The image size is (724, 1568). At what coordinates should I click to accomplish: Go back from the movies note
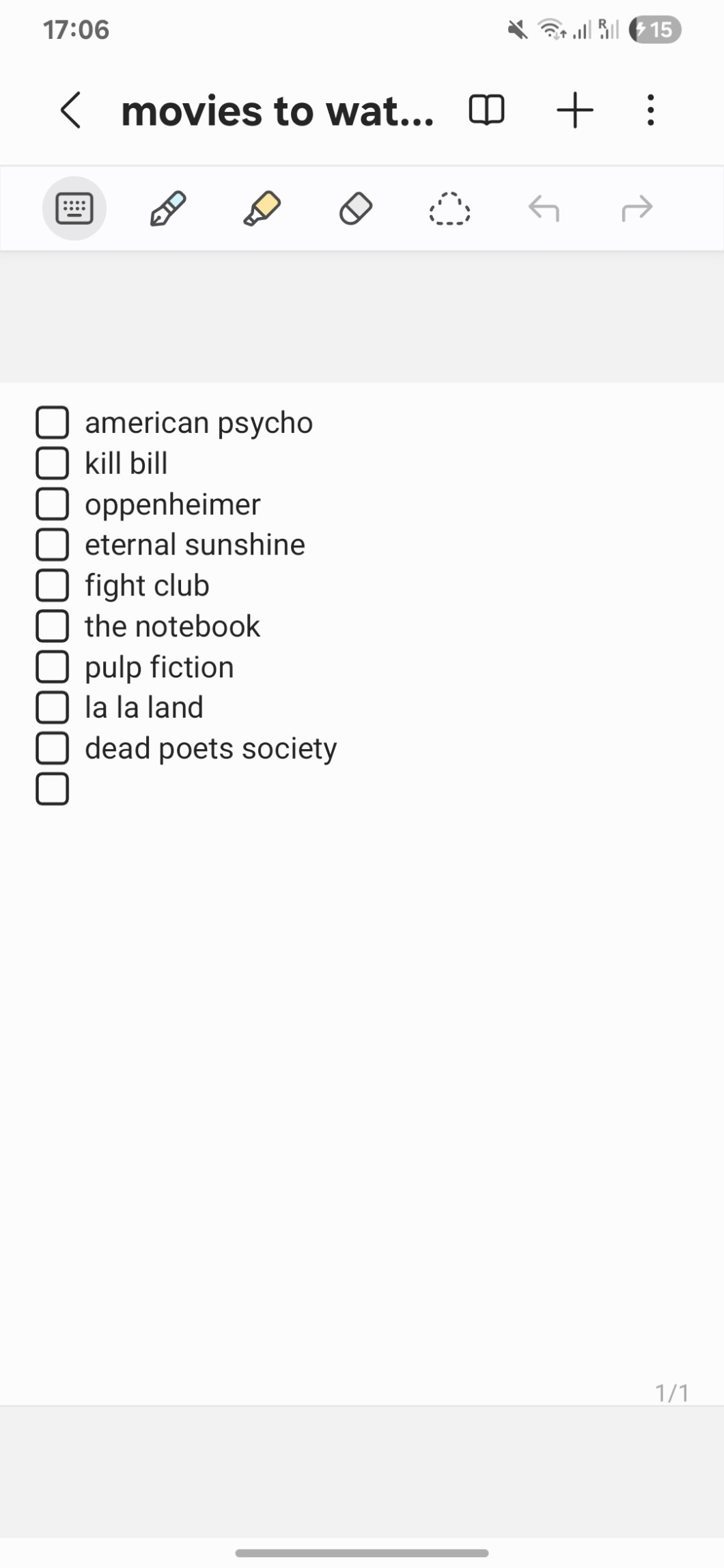point(71,110)
